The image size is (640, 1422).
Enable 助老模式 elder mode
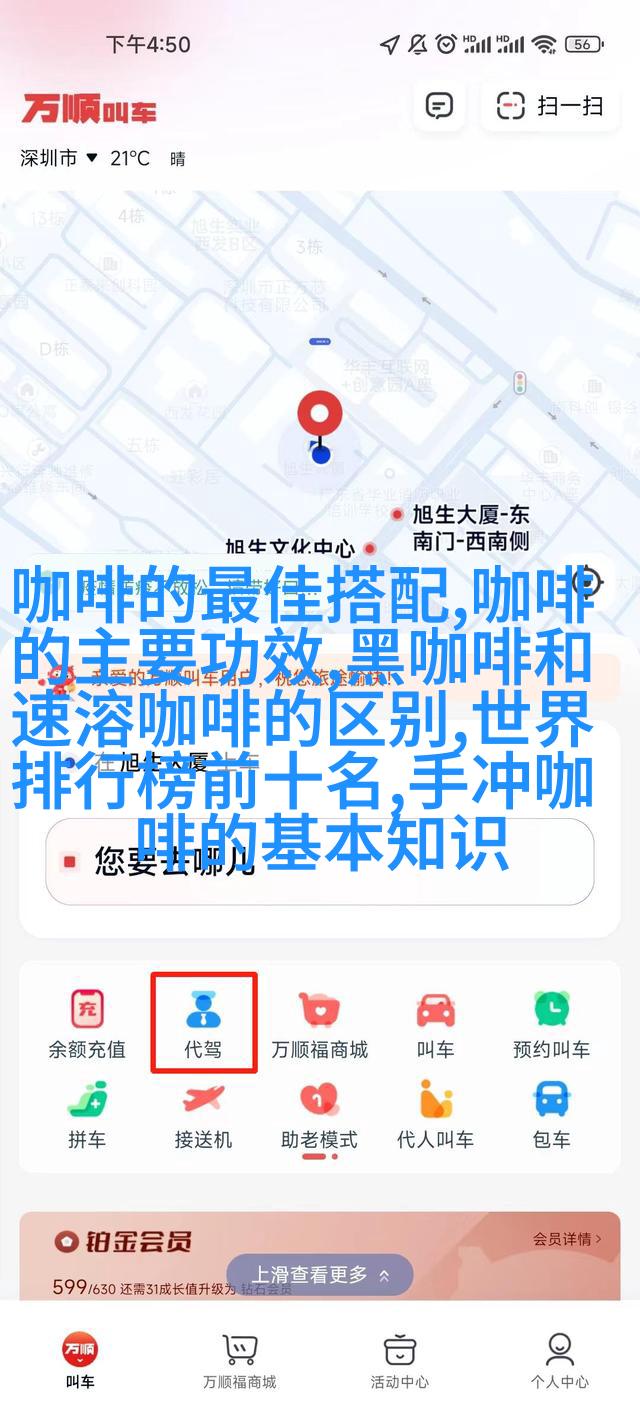[320, 1114]
